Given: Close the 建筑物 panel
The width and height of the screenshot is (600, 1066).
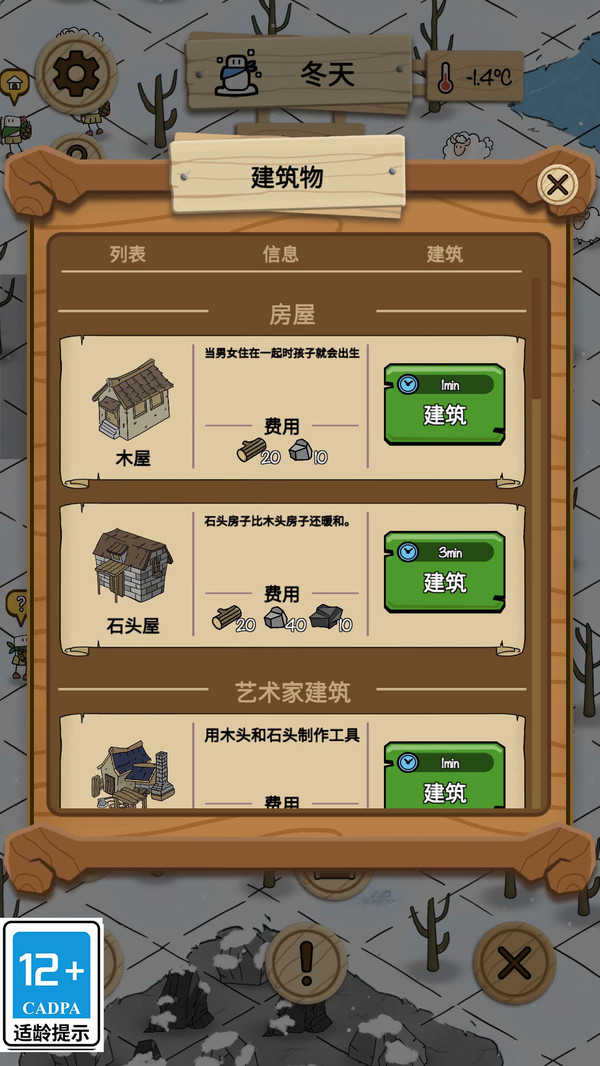Looking at the screenshot, I should pos(558,184).
